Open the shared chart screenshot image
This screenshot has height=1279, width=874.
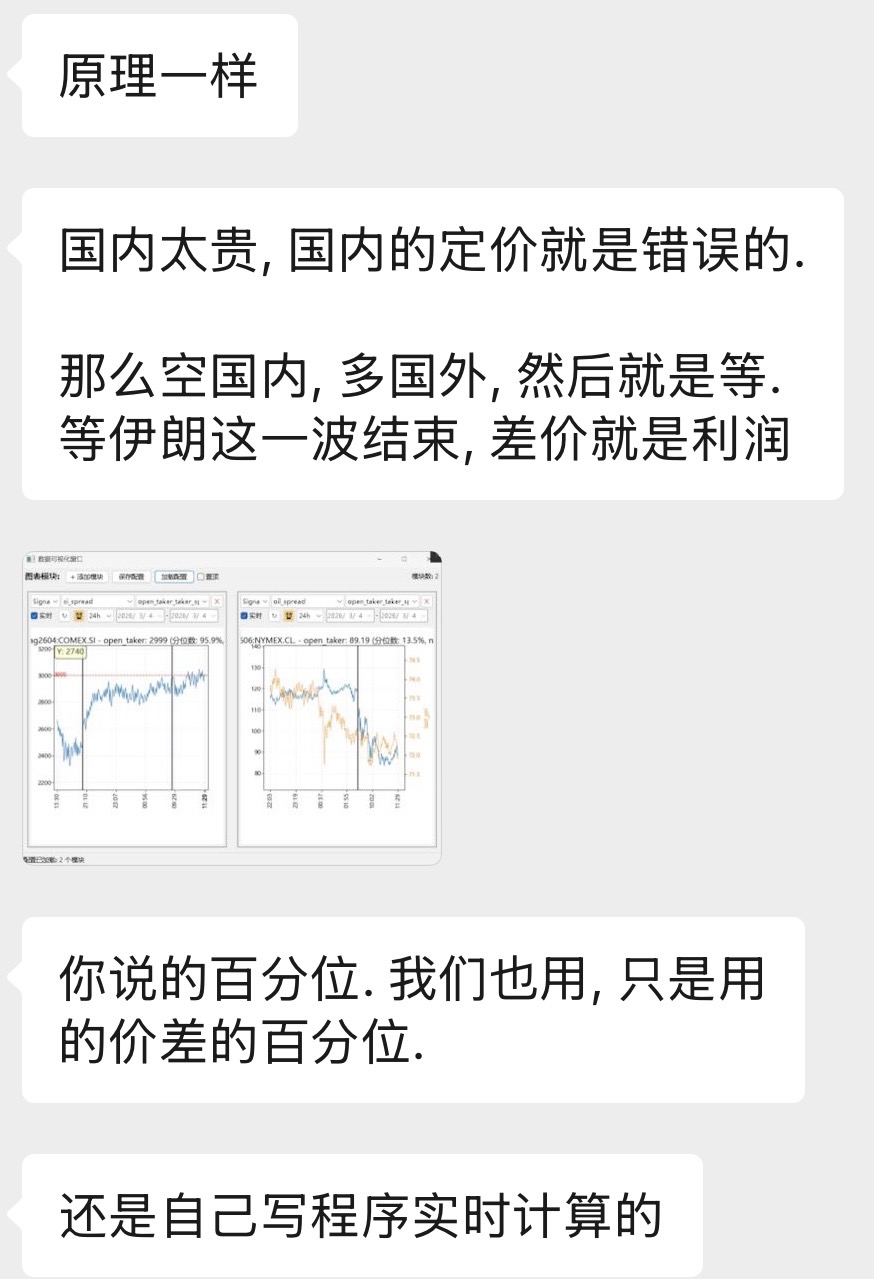(x=232, y=708)
